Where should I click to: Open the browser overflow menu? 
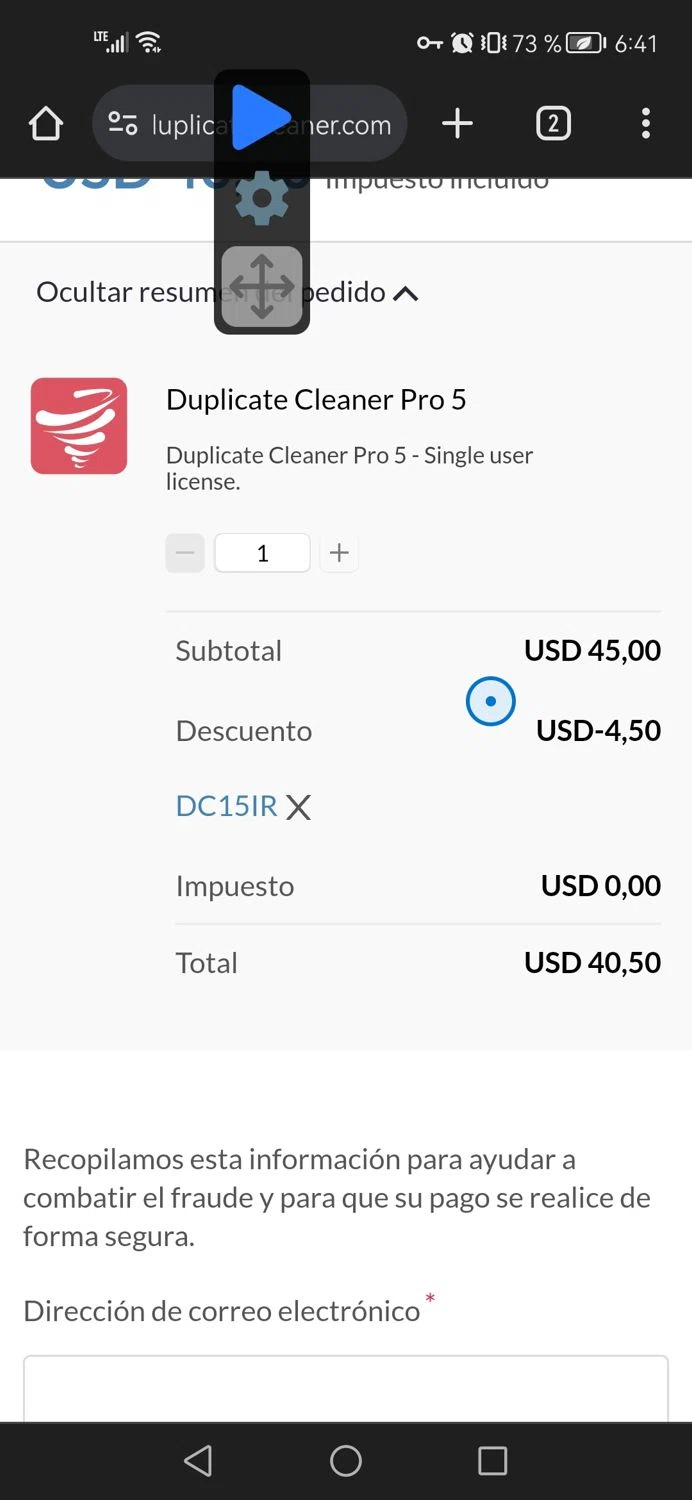645,124
